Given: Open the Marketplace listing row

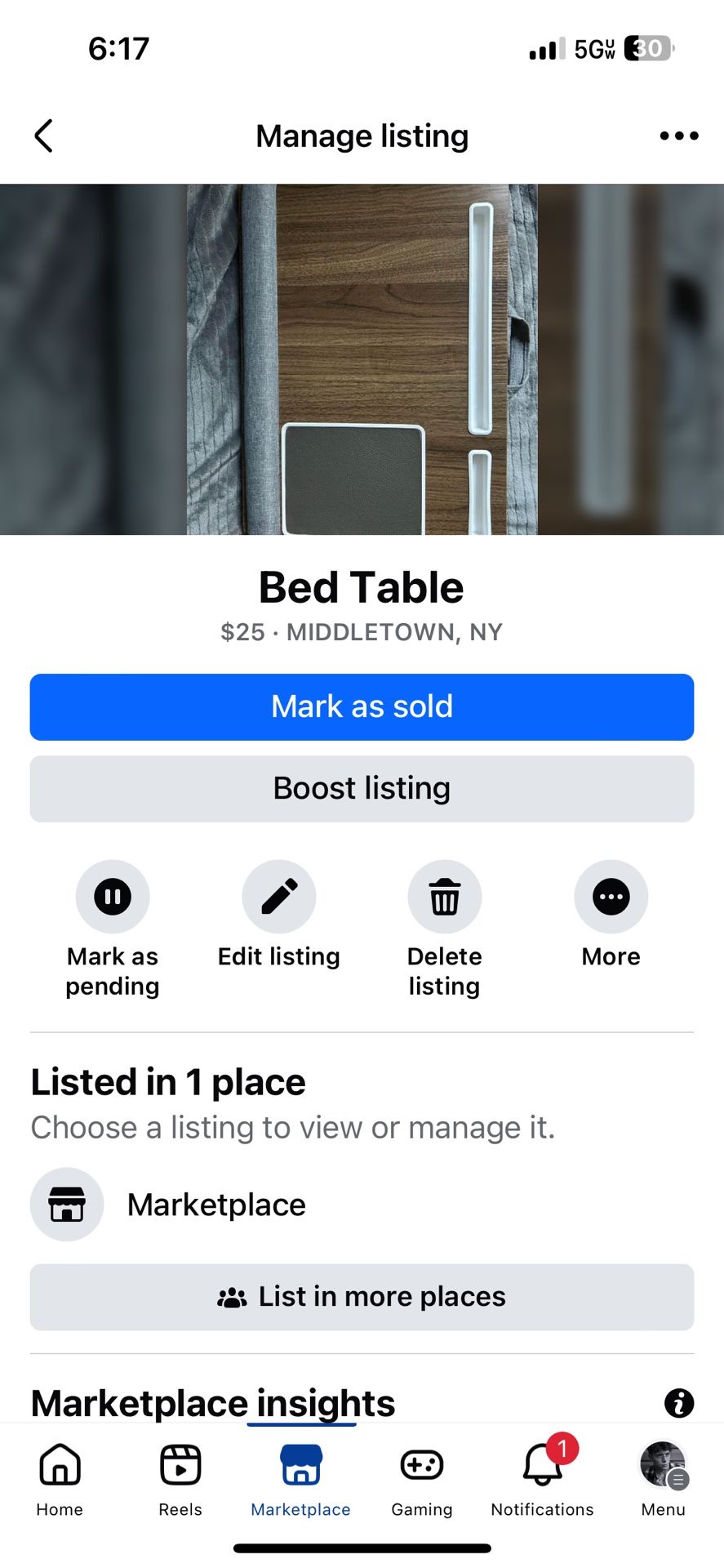Looking at the screenshot, I should coord(216,1204).
